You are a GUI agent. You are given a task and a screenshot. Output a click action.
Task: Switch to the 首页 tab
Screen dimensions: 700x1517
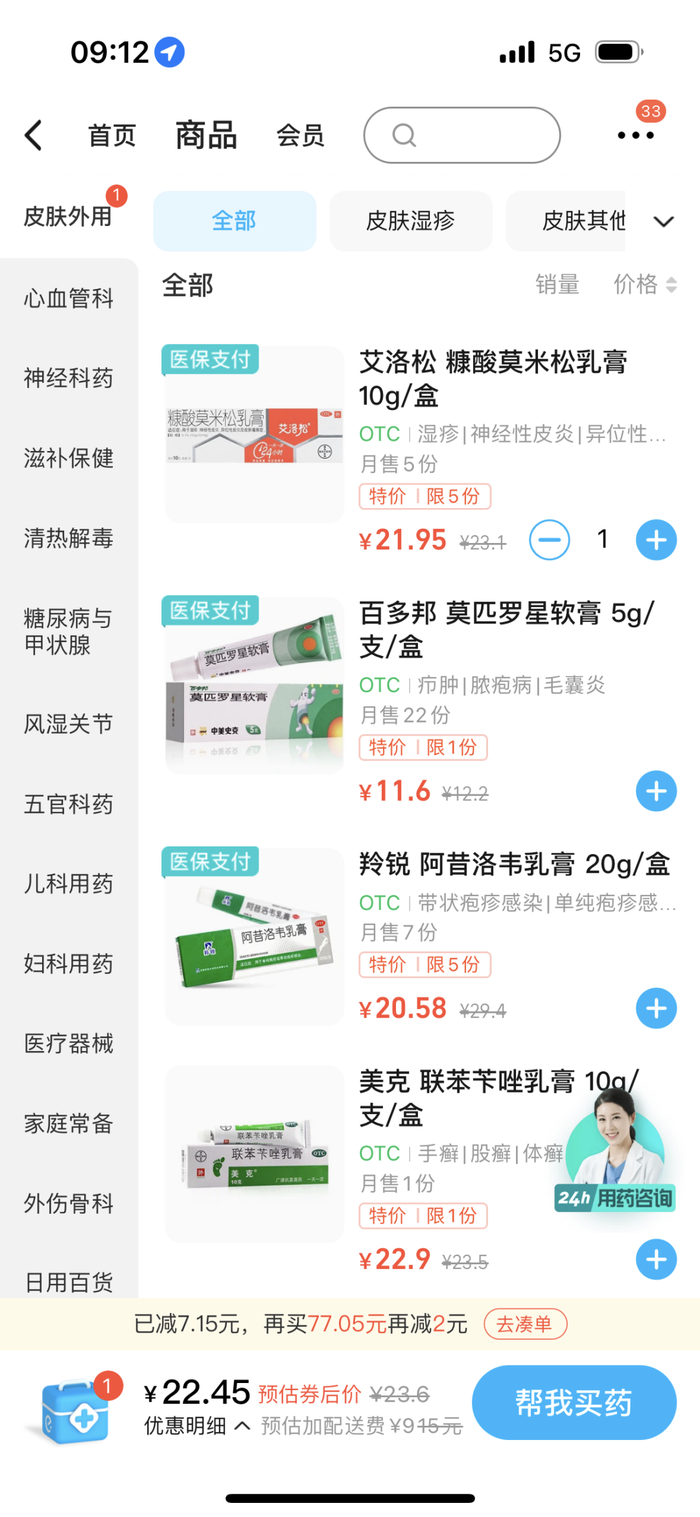coord(112,135)
